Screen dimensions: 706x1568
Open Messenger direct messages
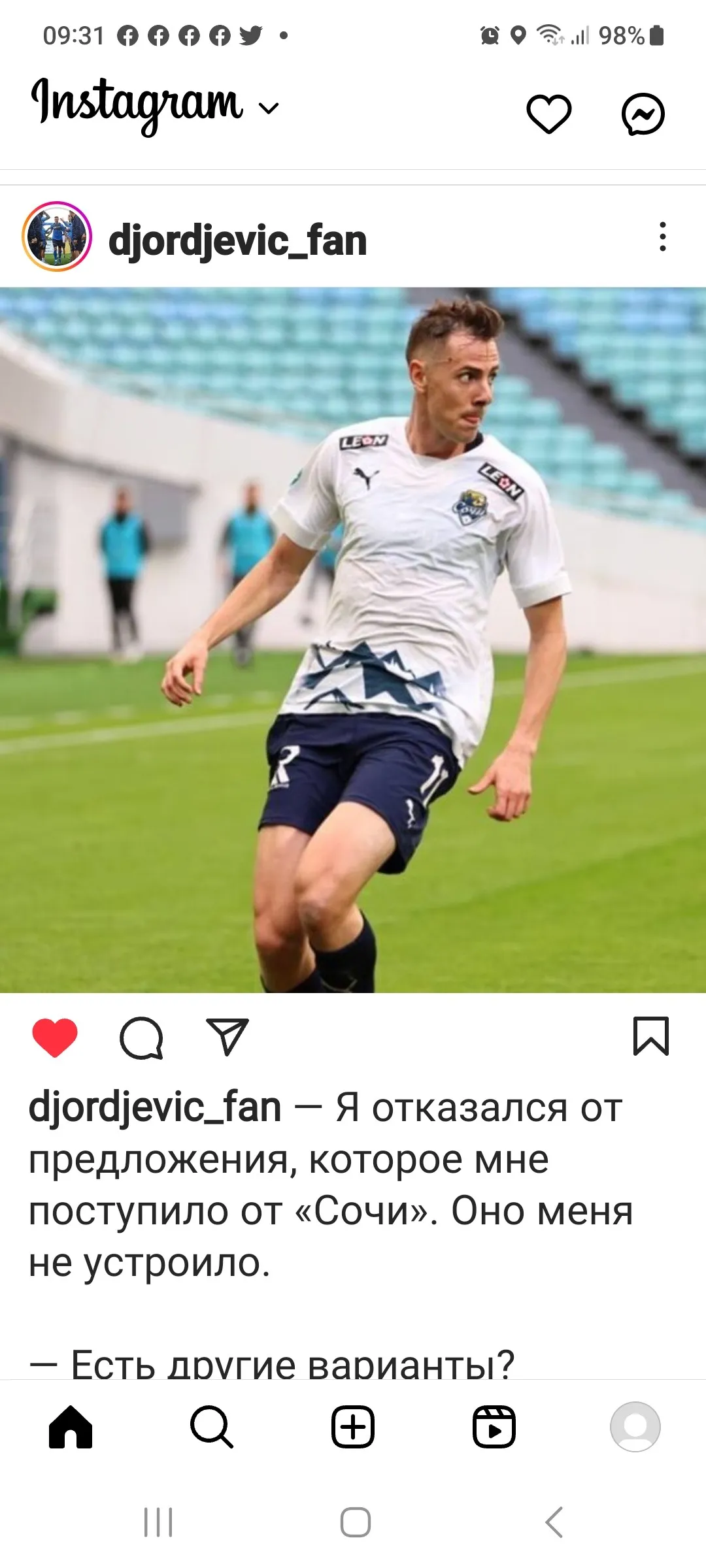click(643, 114)
